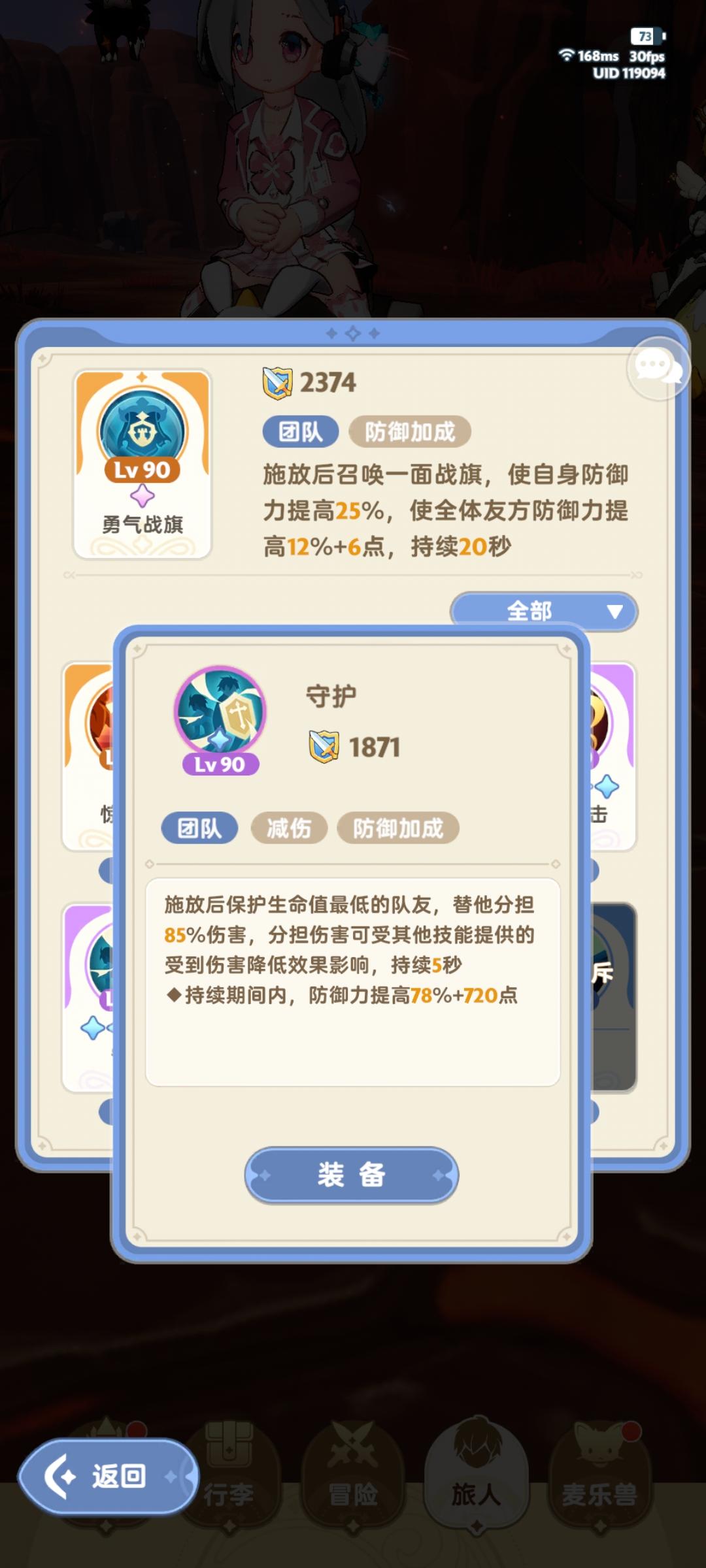Click the defense shield icon beside 2374
Image resolution: width=706 pixels, height=1568 pixels.
tap(277, 380)
